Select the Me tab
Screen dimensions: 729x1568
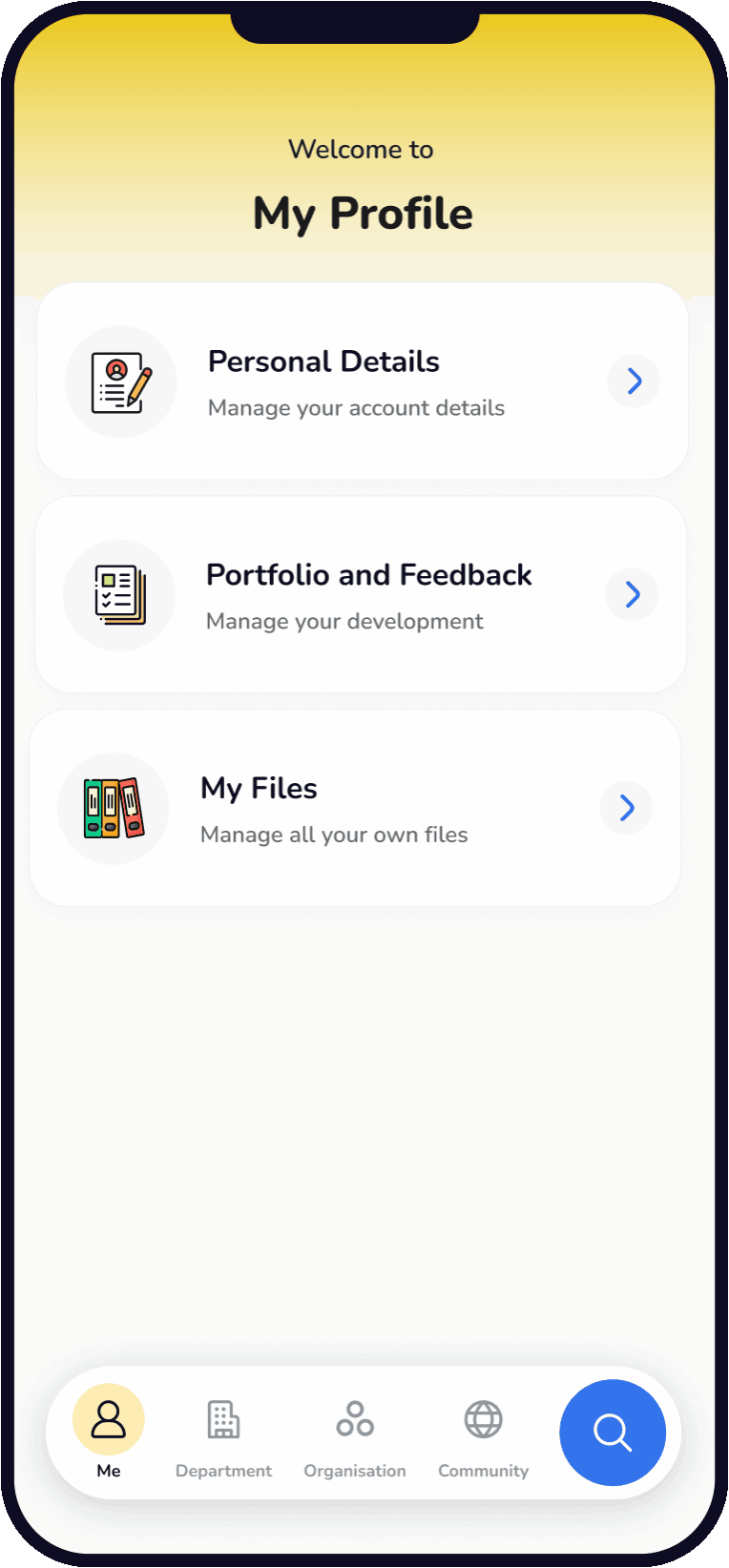(109, 1431)
